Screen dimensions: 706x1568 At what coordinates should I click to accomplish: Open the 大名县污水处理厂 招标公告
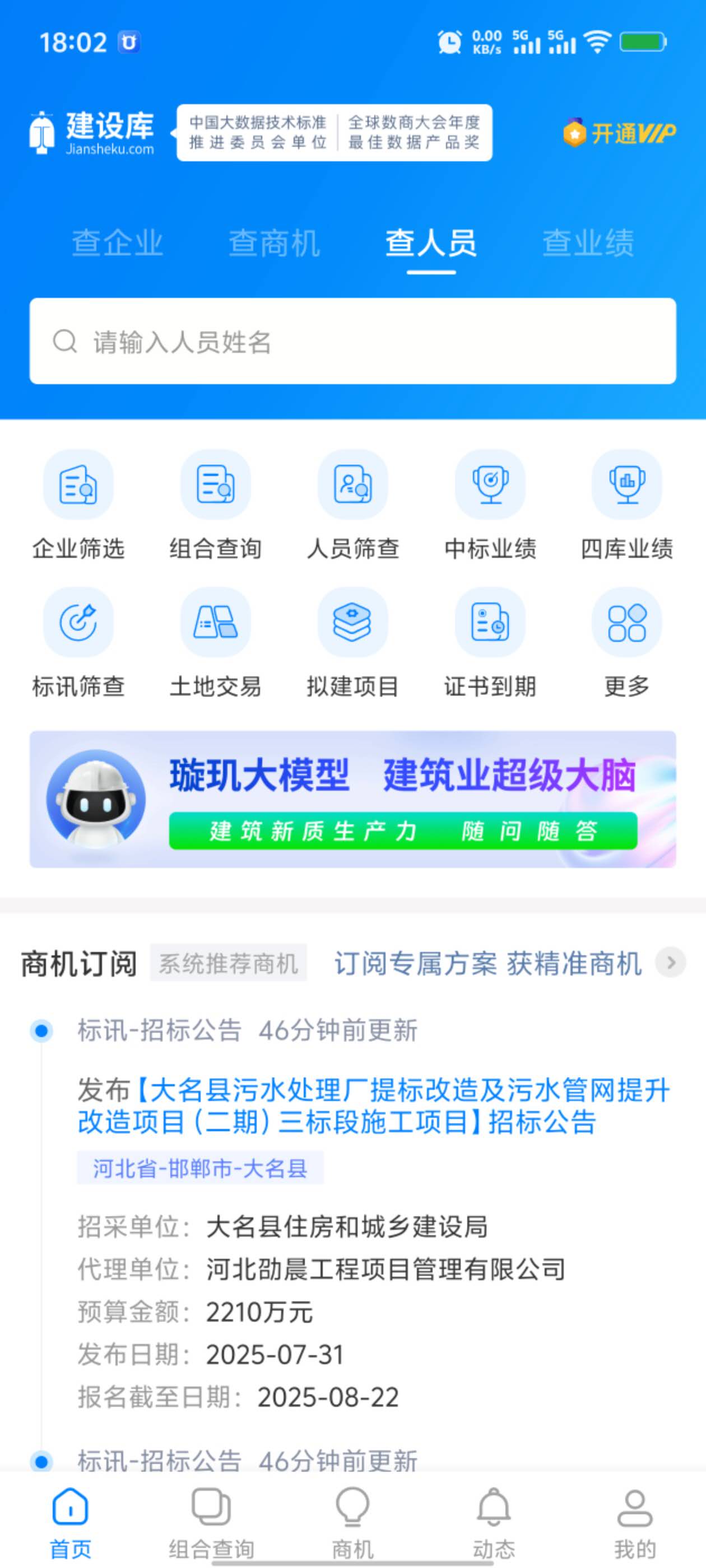pyautogui.click(x=373, y=1105)
